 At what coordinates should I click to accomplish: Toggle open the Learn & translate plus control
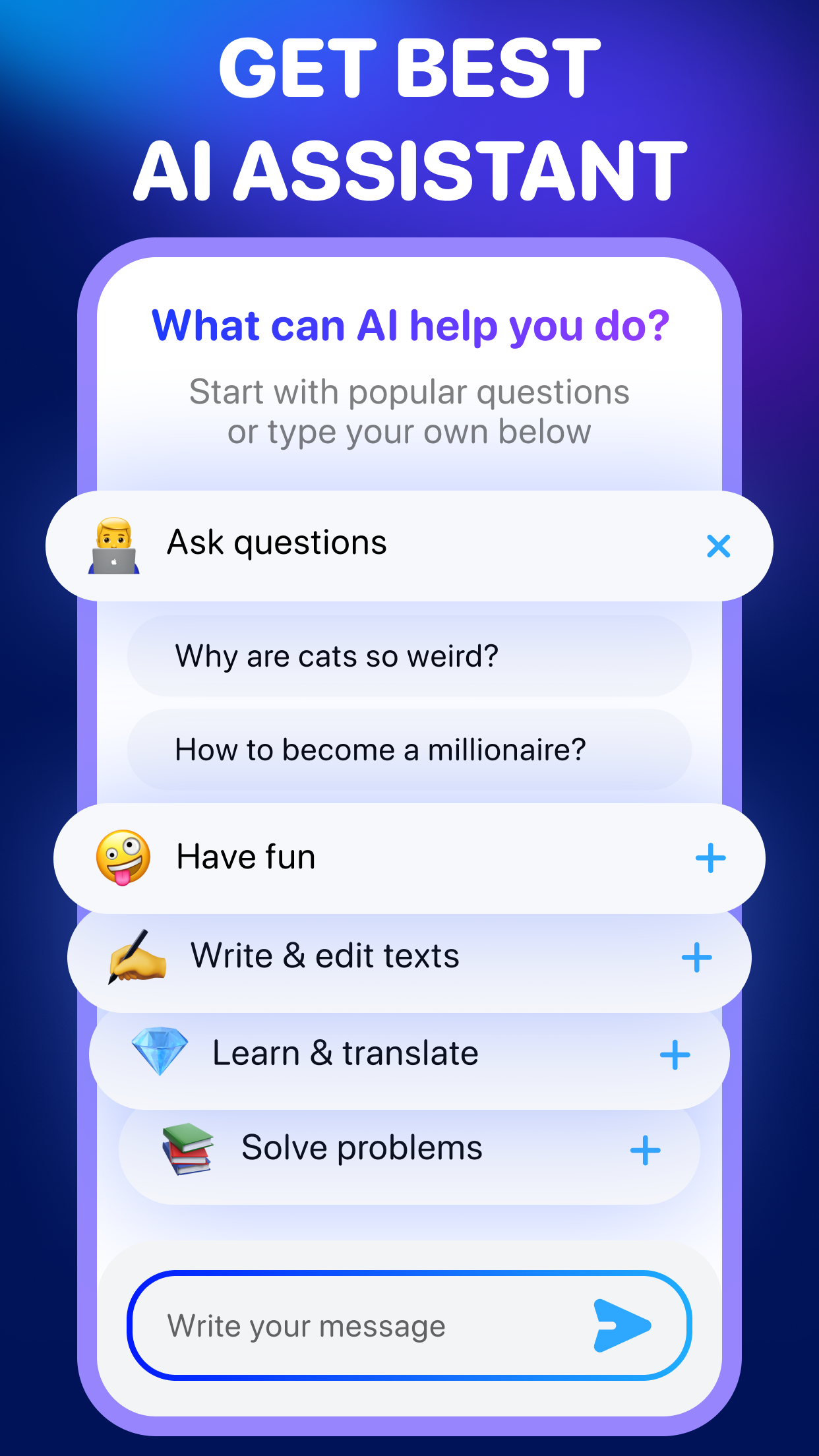pyautogui.click(x=677, y=1053)
